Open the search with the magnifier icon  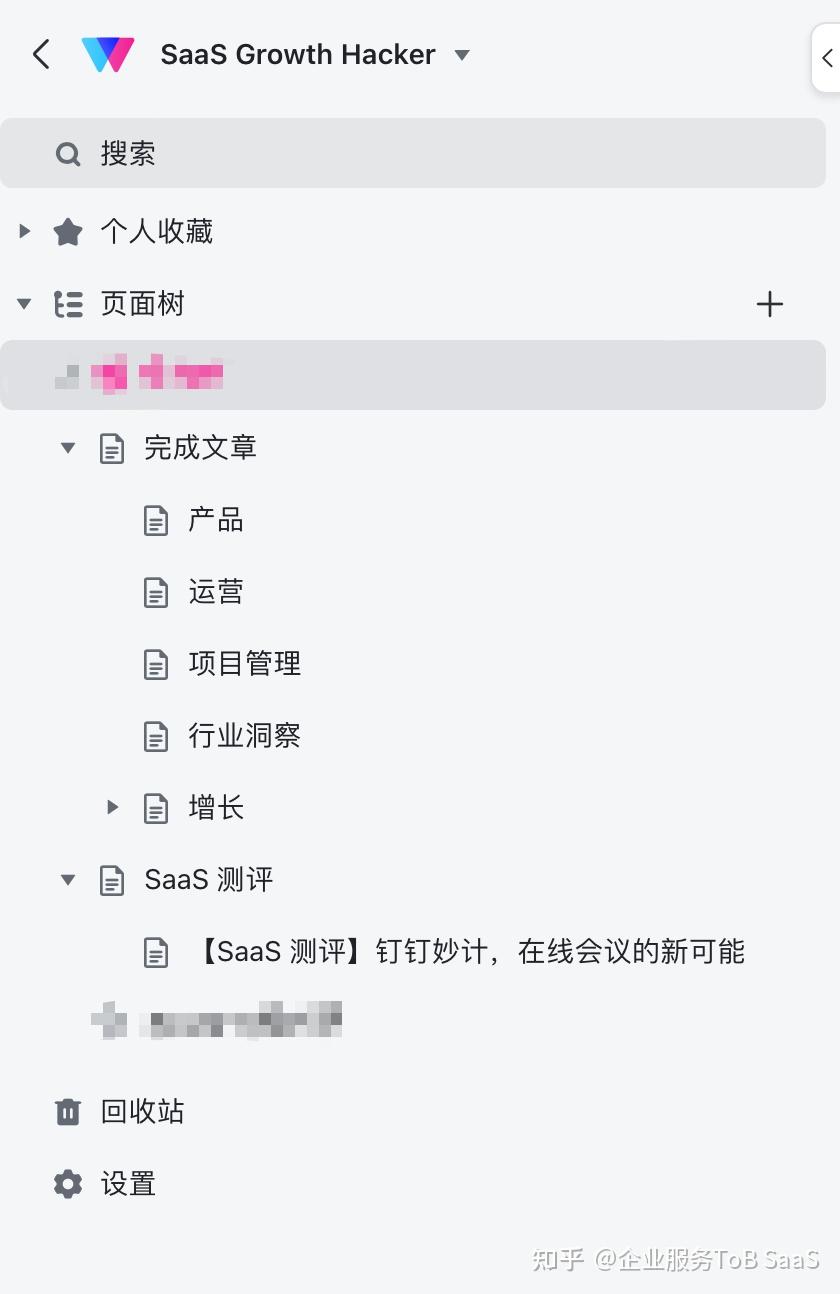[67, 153]
